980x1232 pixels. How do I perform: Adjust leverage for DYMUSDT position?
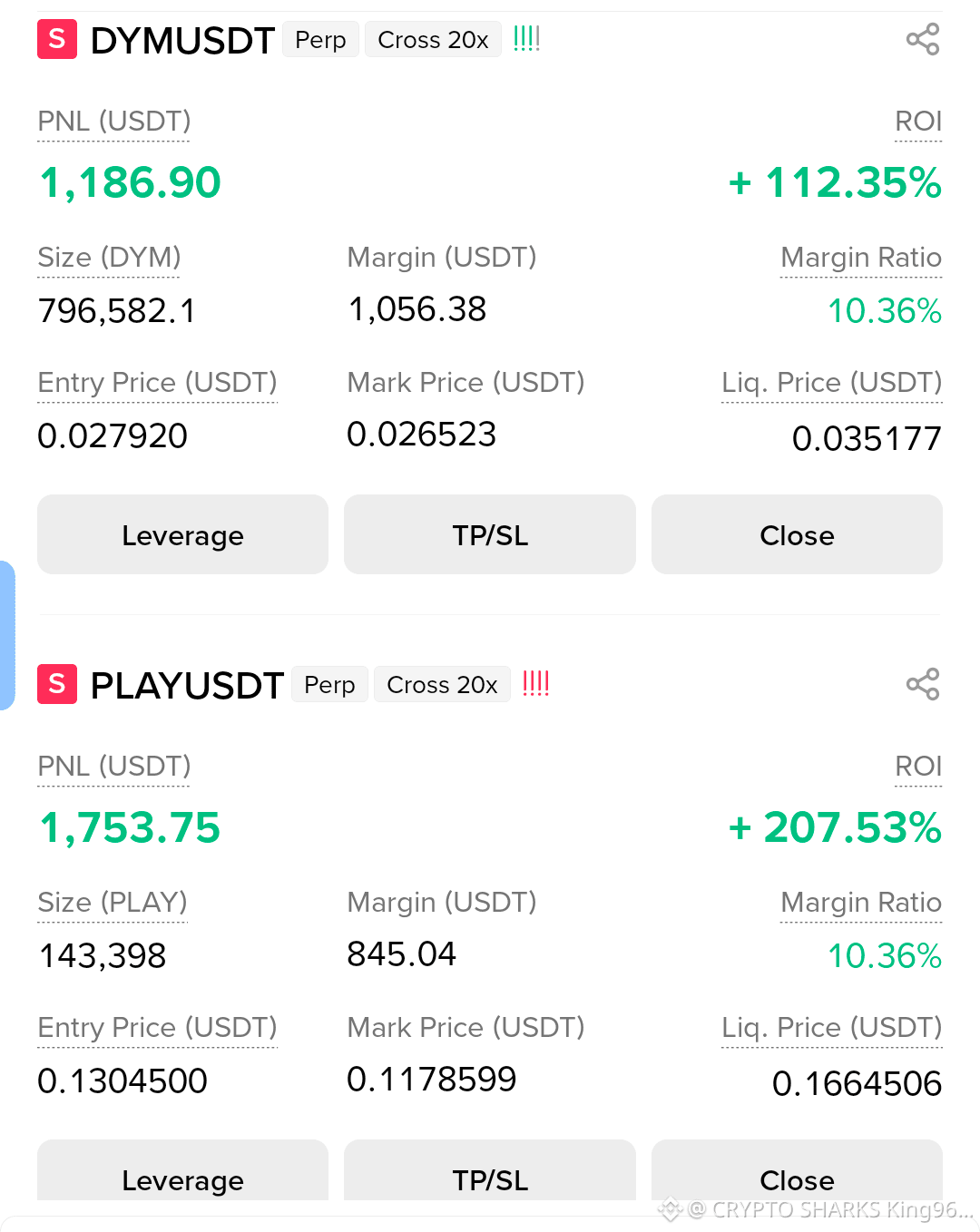click(182, 534)
